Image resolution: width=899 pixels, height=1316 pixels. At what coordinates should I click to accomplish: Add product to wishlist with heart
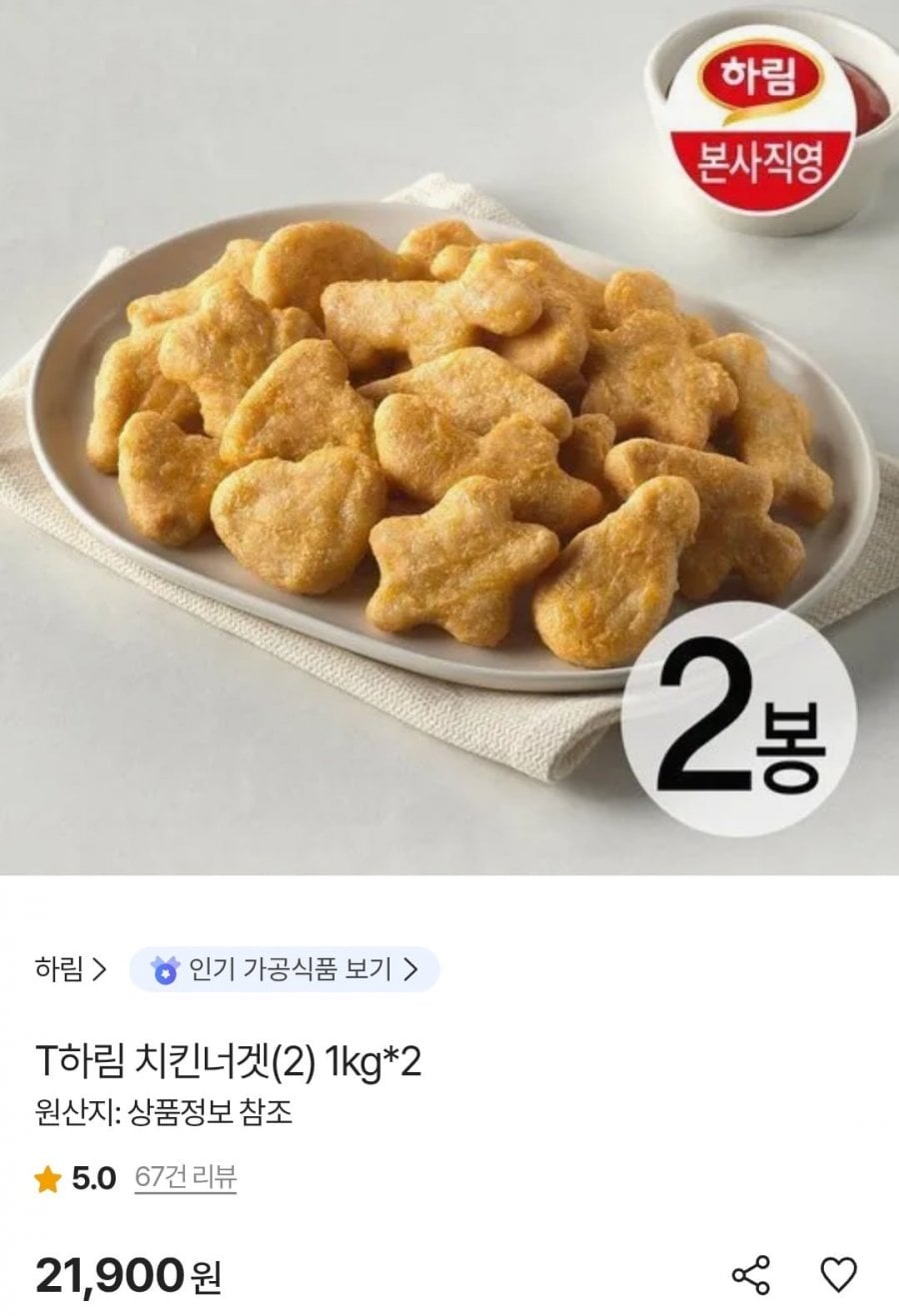(838, 1274)
